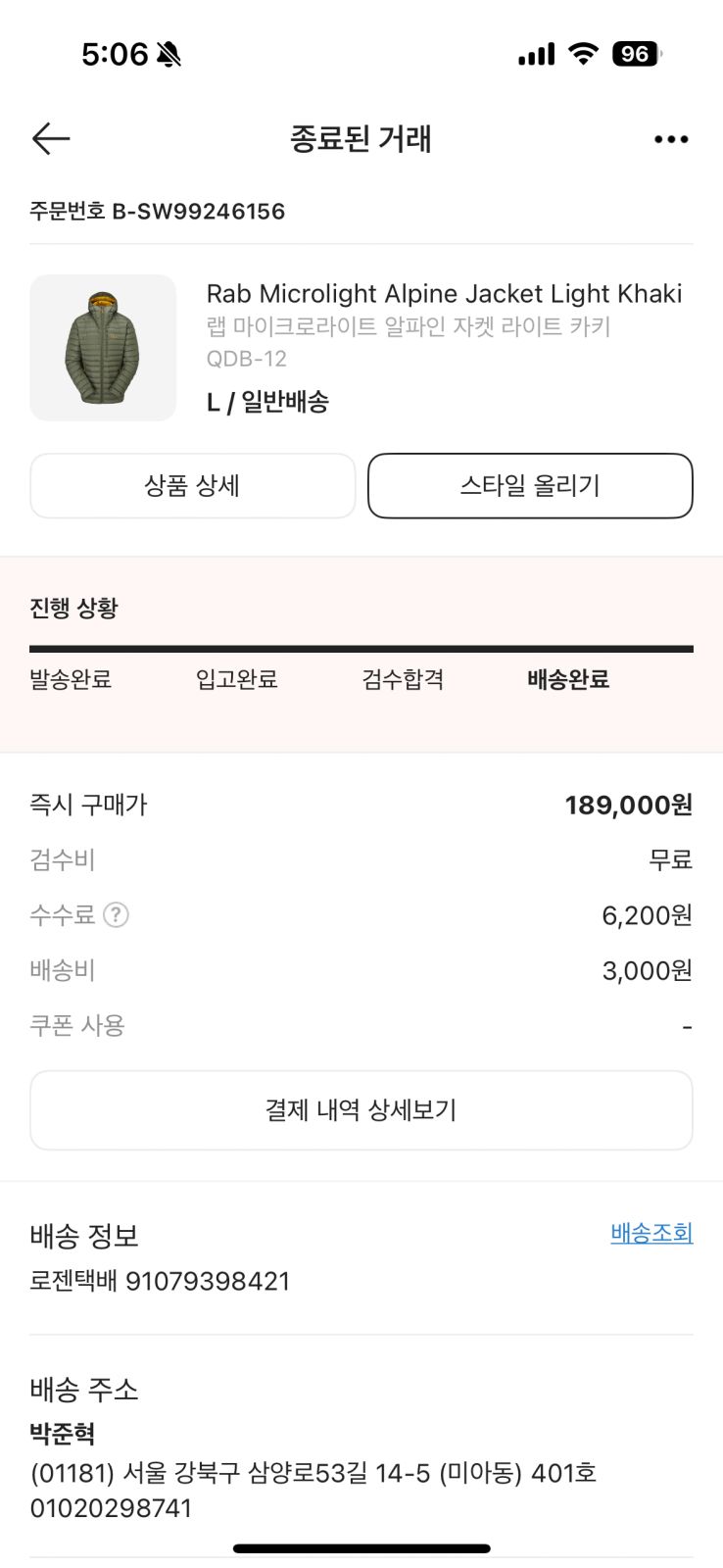View 결제 내역 상세보기 payment details
The image size is (723, 1568).
coord(361,1110)
